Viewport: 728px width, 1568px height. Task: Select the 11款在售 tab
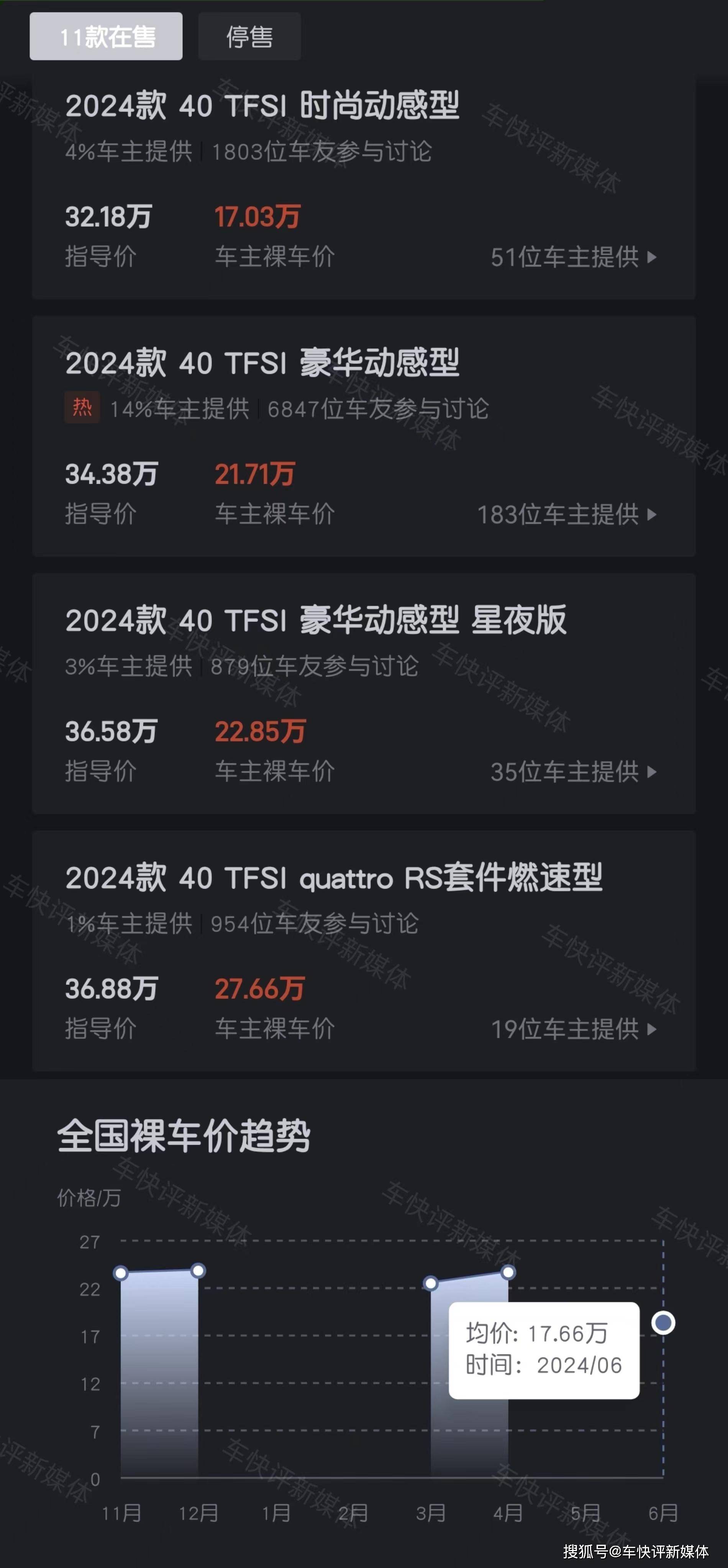click(x=106, y=36)
